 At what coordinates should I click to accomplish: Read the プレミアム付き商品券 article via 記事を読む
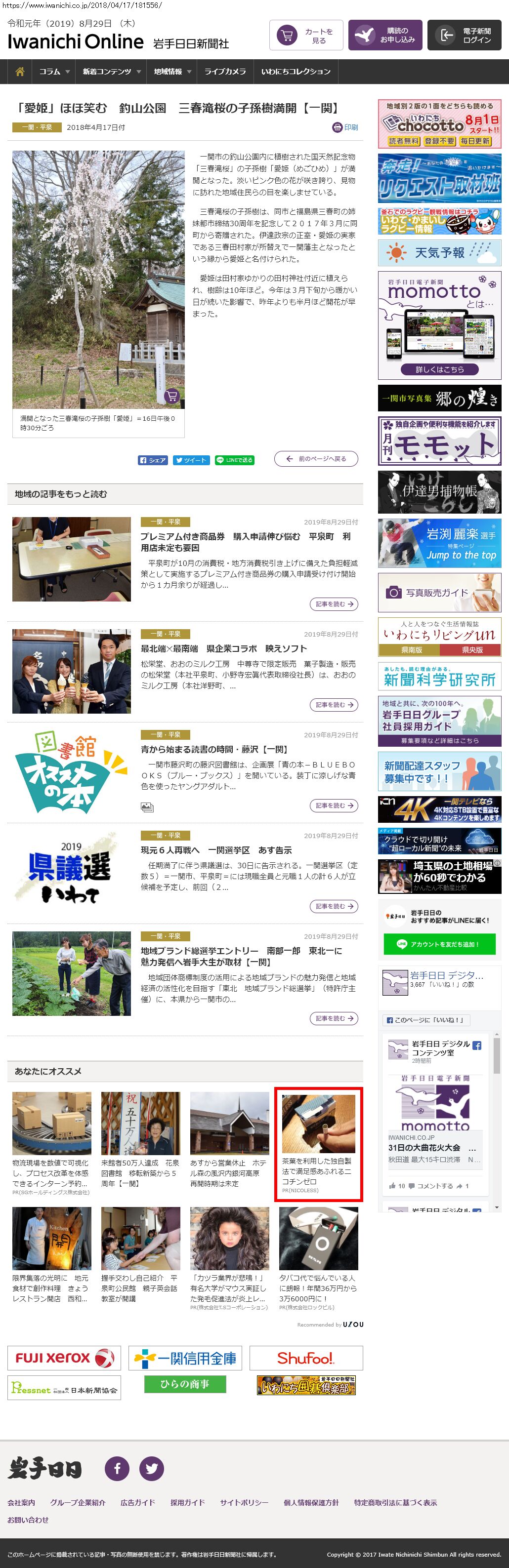[334, 604]
